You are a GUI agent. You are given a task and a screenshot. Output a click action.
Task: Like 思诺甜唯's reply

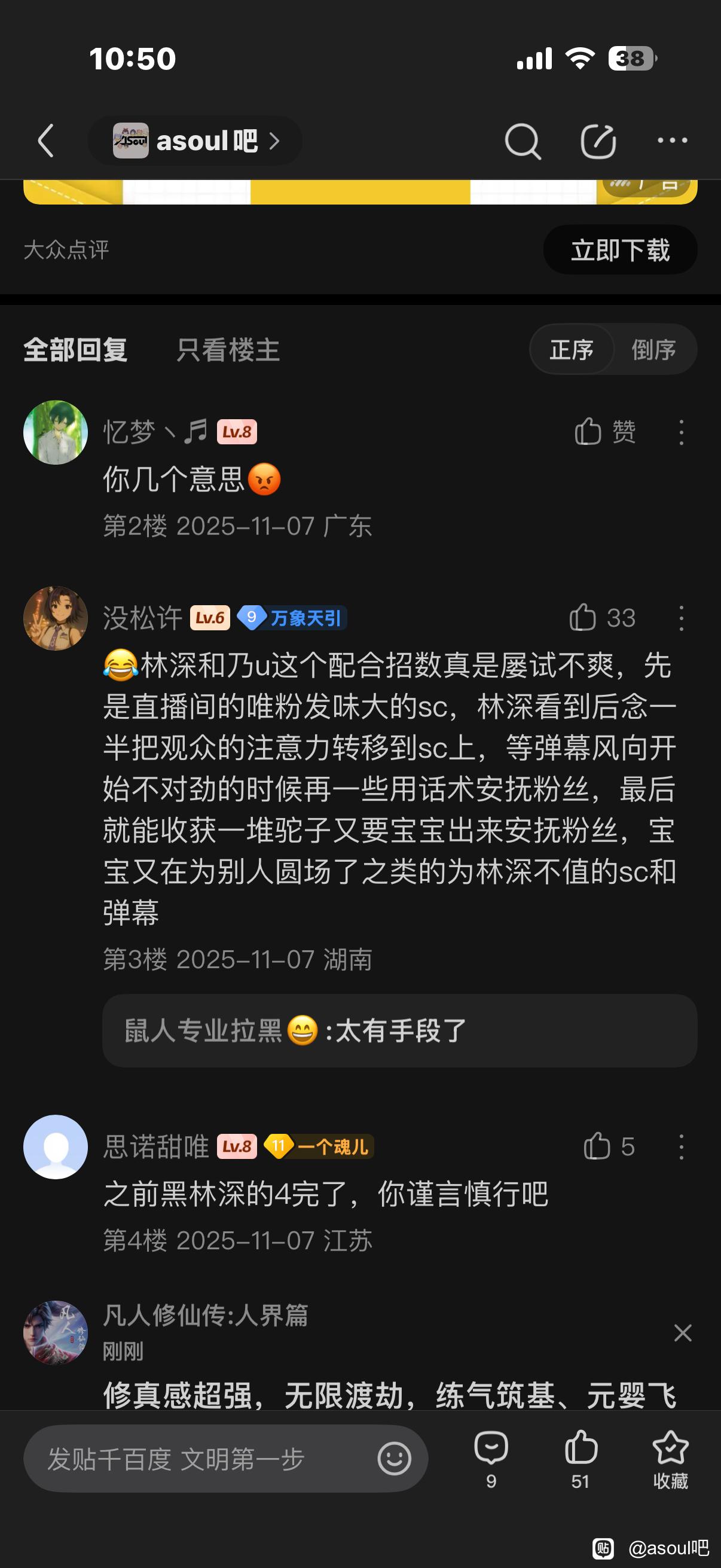[x=609, y=1147]
